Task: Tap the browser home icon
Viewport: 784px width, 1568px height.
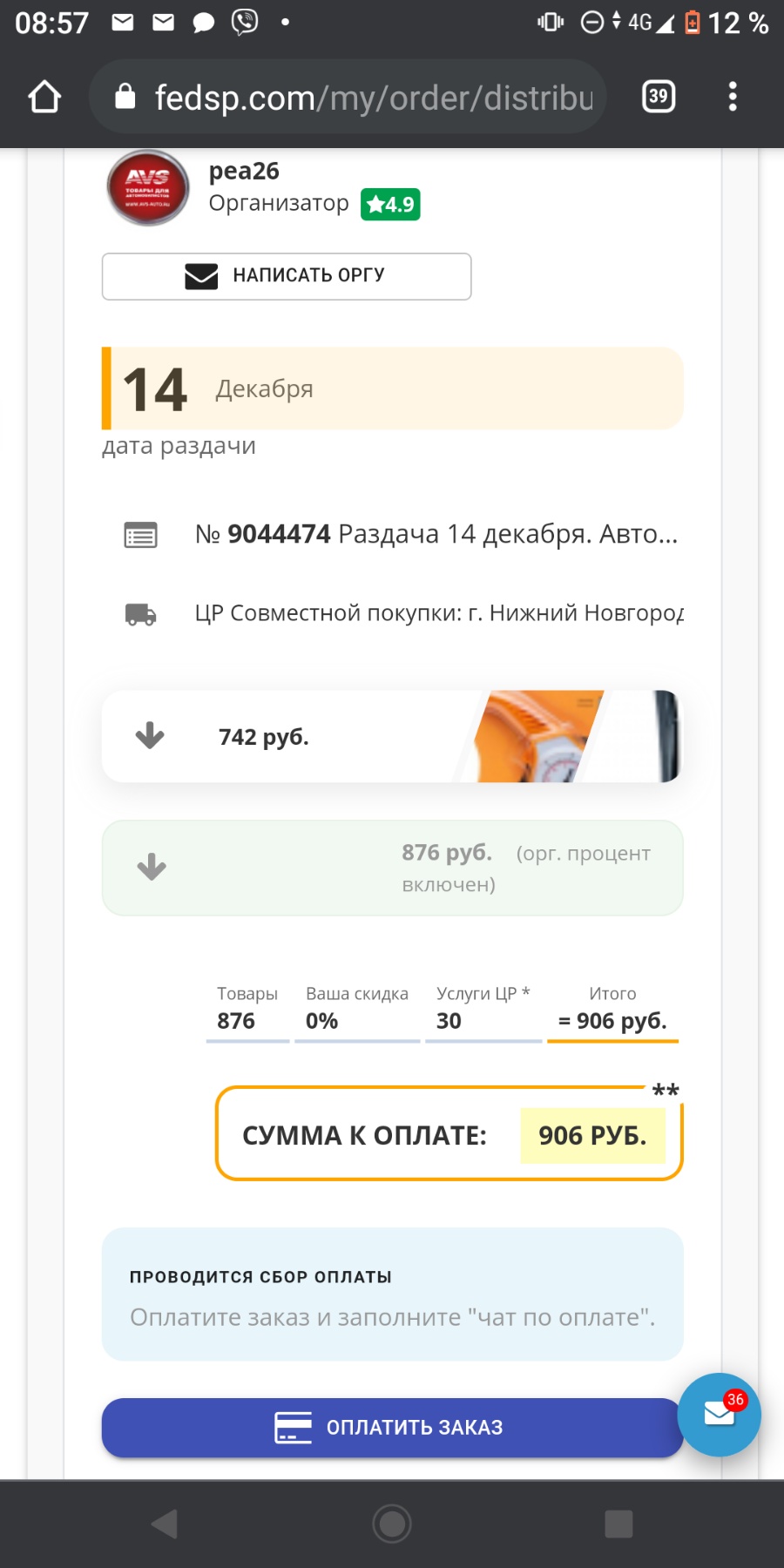Action: click(44, 97)
